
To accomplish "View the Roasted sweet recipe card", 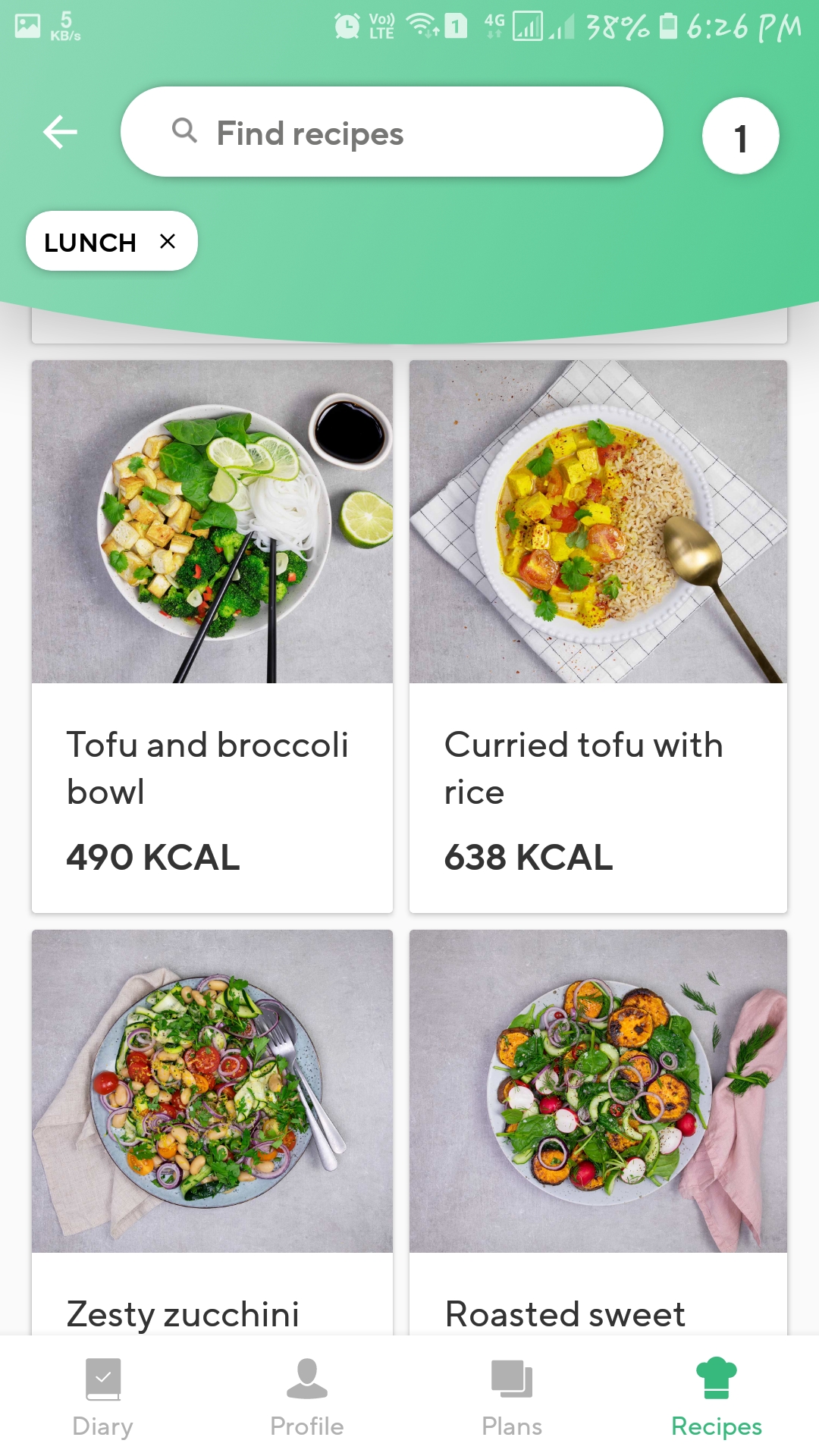I will coord(598,1130).
